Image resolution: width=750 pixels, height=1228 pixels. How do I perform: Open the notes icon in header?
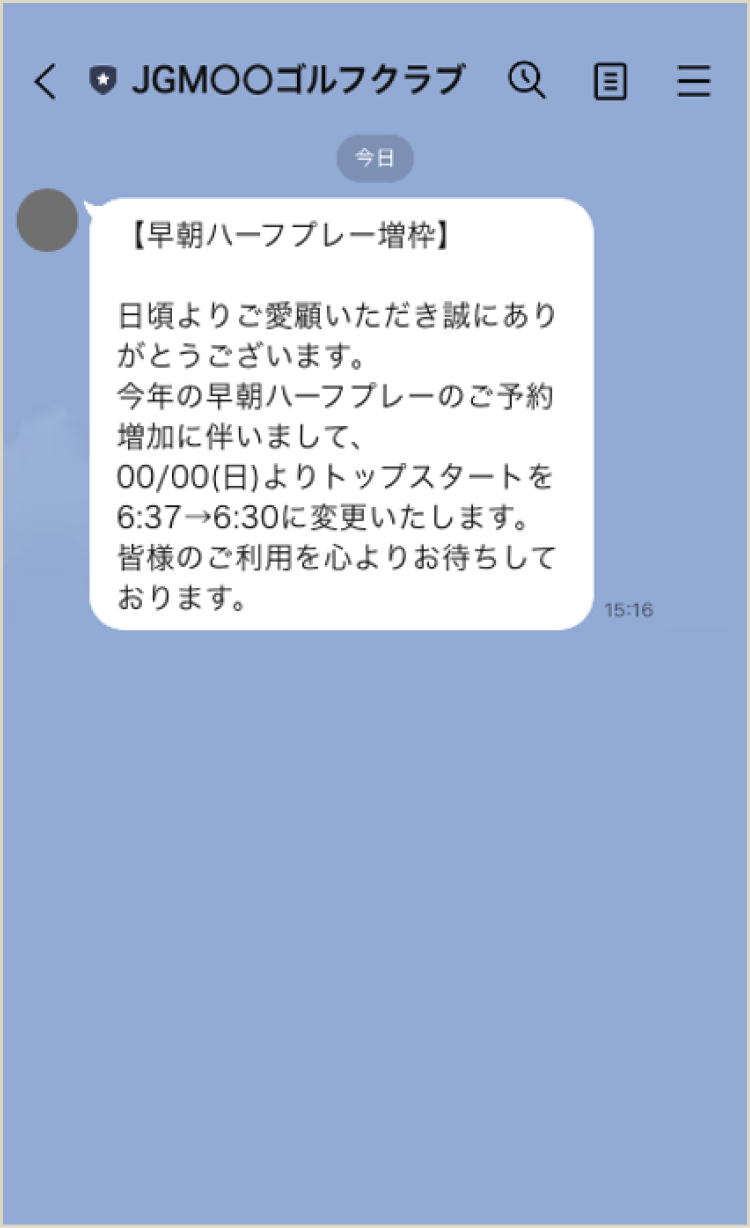[610, 81]
